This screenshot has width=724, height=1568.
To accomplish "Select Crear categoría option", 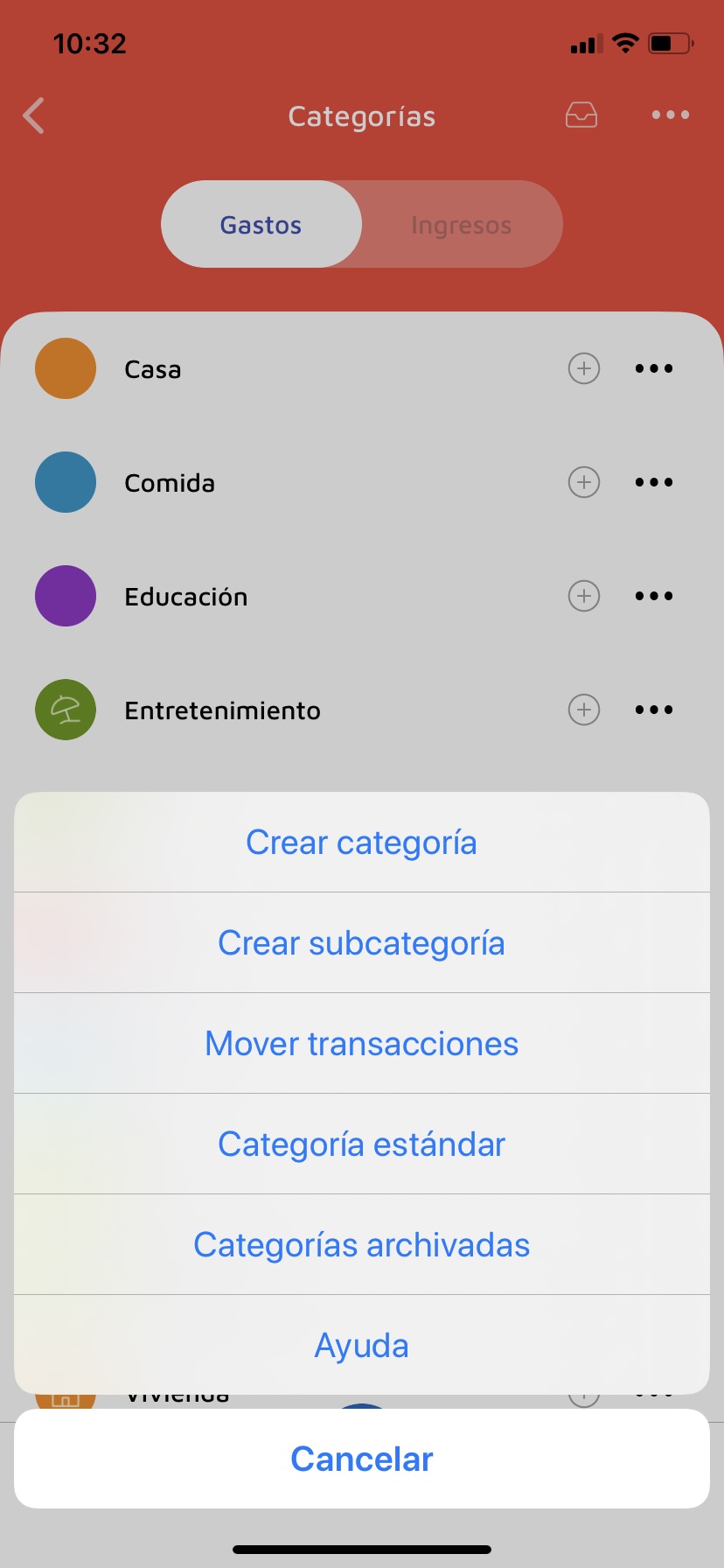I will (361, 843).
